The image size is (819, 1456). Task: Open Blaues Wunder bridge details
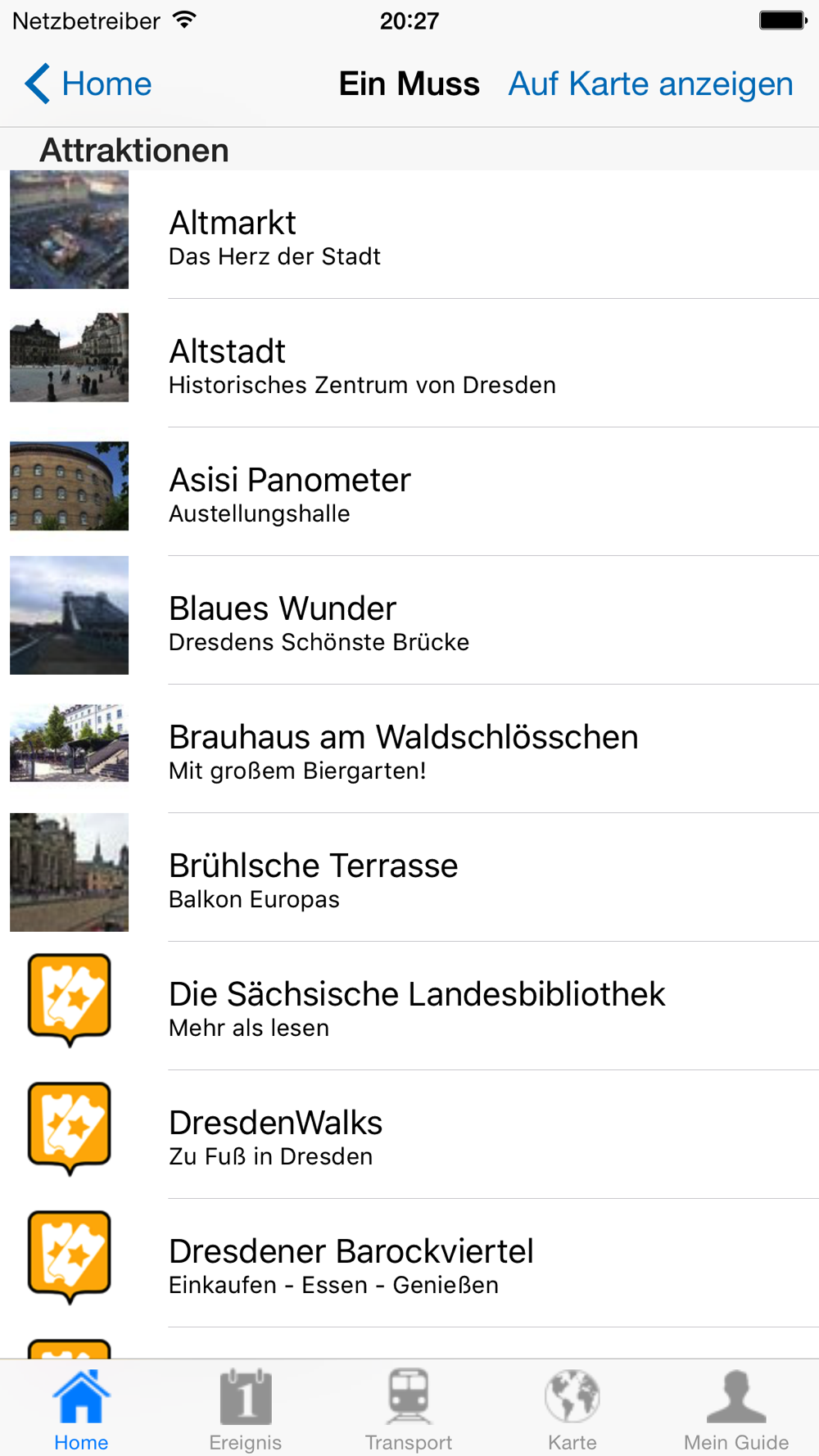pyautogui.click(x=409, y=620)
